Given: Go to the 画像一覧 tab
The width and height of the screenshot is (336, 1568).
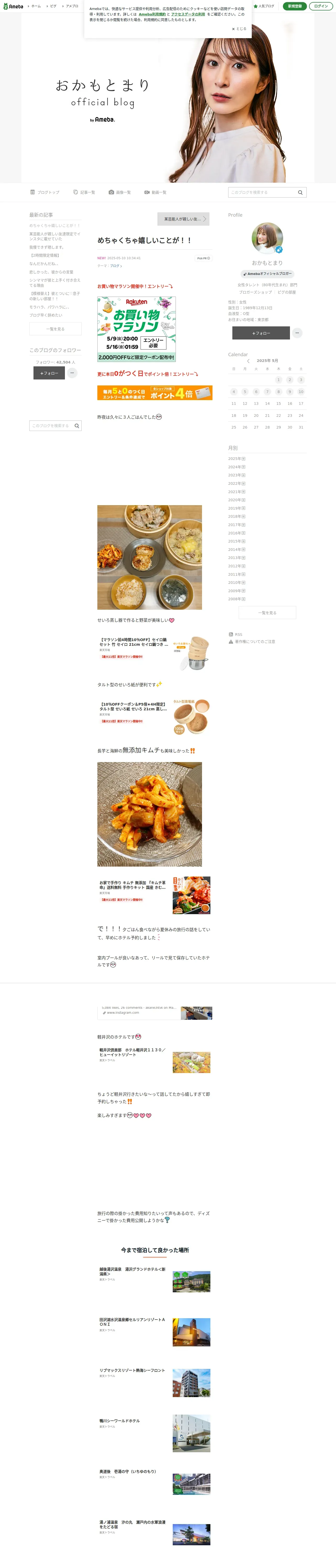Looking at the screenshot, I should 120,192.
